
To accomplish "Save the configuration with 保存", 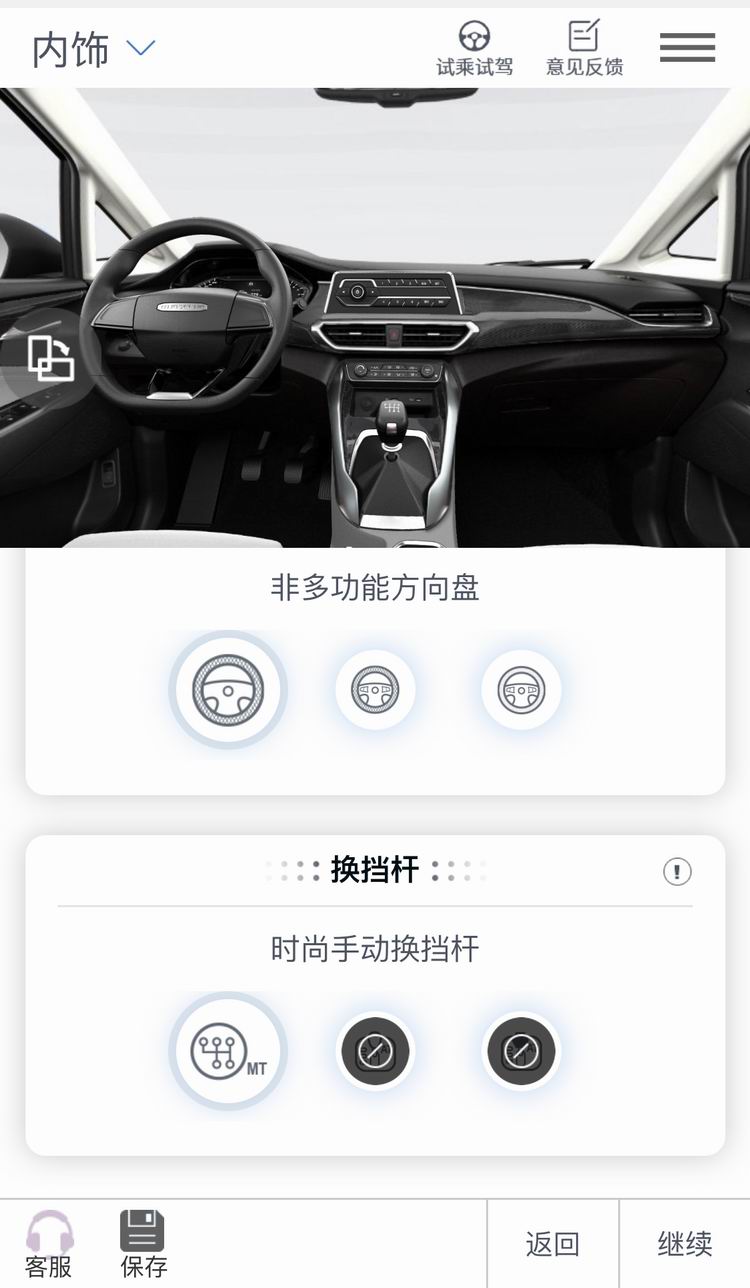I will click(x=143, y=1243).
